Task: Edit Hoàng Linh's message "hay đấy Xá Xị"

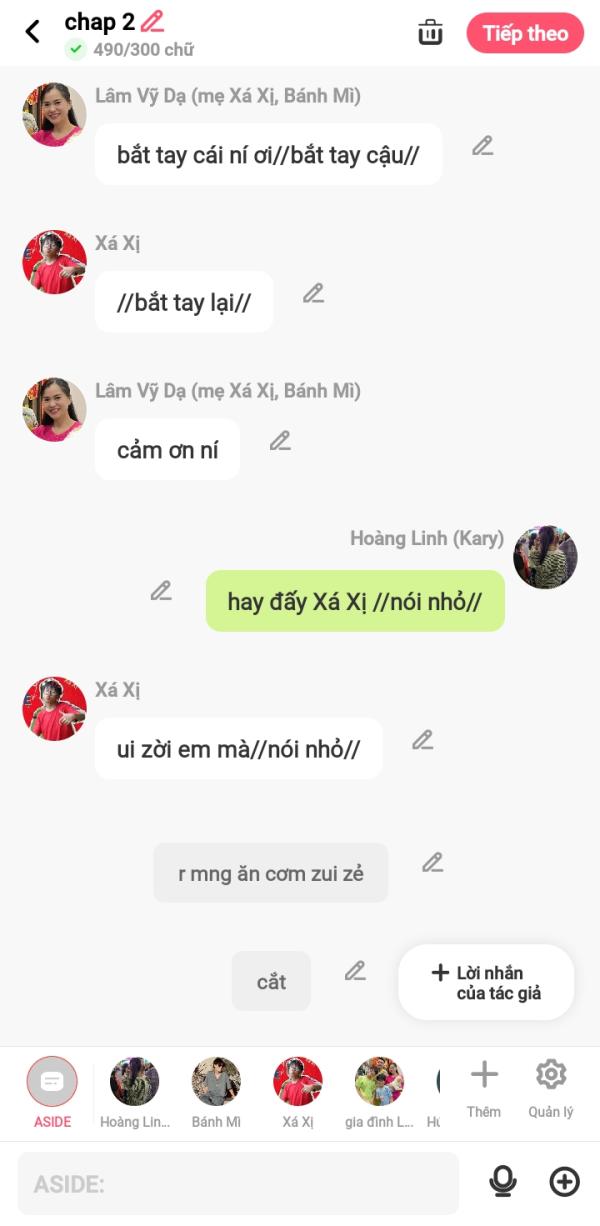Action: (x=161, y=591)
